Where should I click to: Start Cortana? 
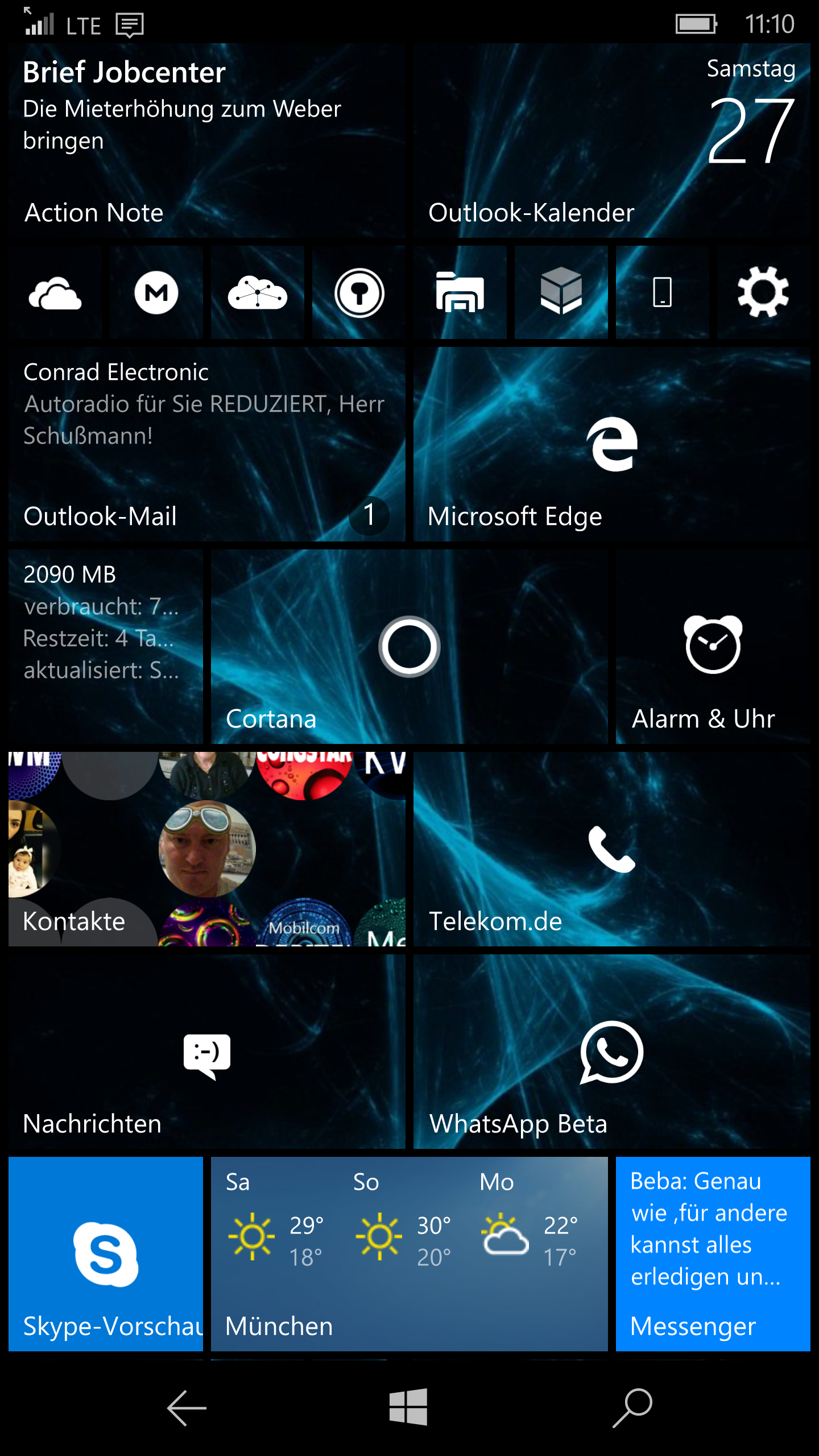tap(409, 647)
